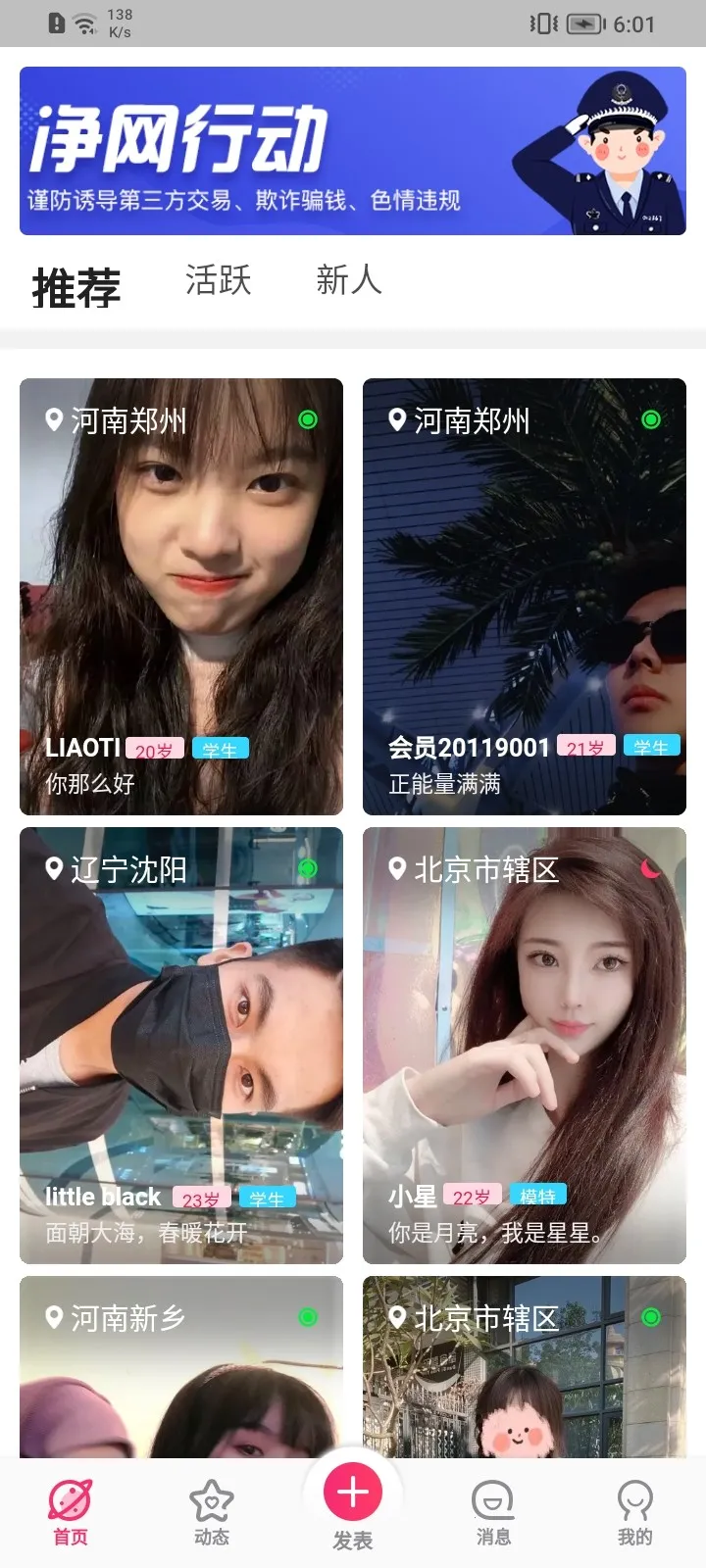Screen dimensions: 706x1568
Task: Tap the 模特 tag on 小星's profile
Action: point(539,1196)
